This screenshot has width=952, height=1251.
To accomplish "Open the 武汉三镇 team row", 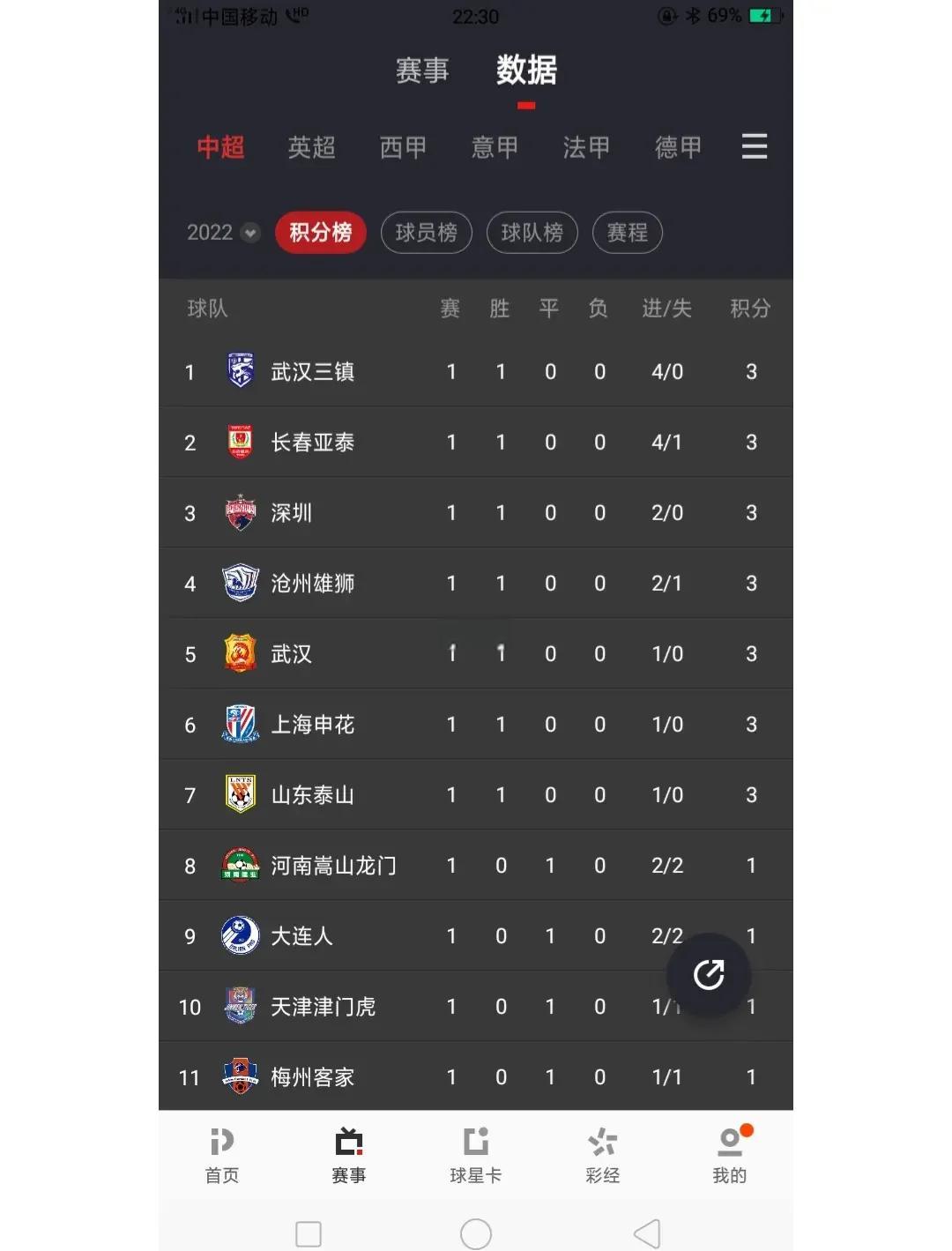I will pos(312,371).
